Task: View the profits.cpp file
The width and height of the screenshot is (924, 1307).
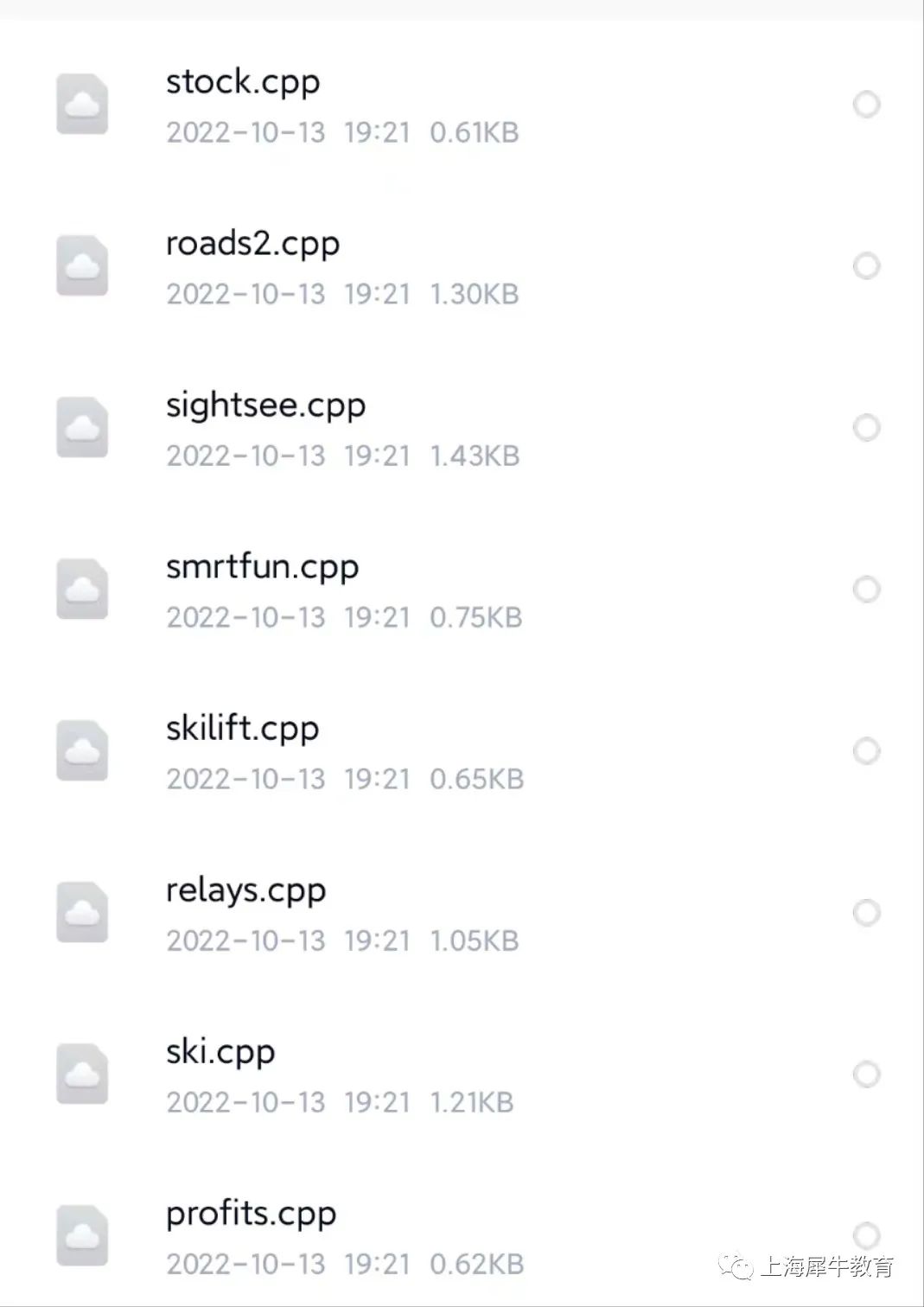Action: [x=251, y=1215]
